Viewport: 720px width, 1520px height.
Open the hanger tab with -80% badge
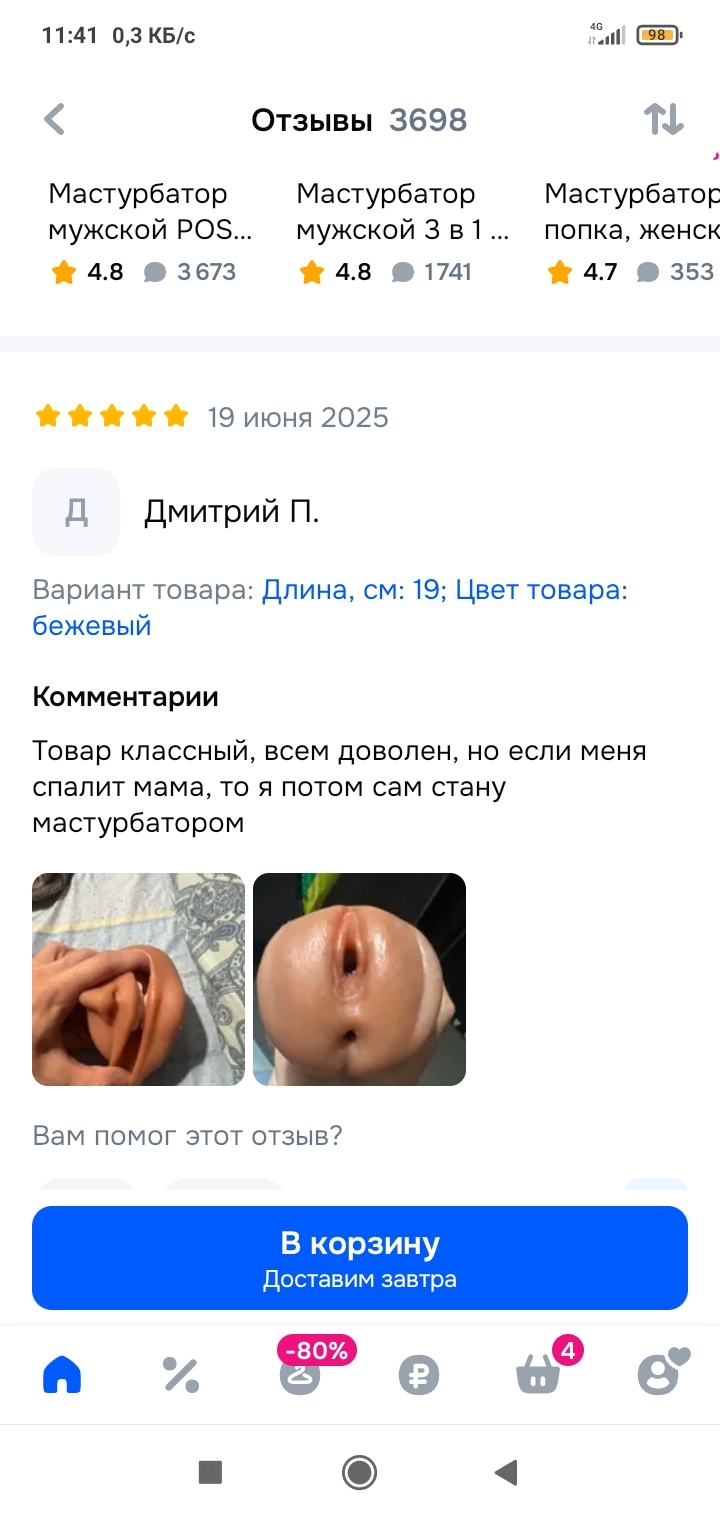coord(300,1377)
